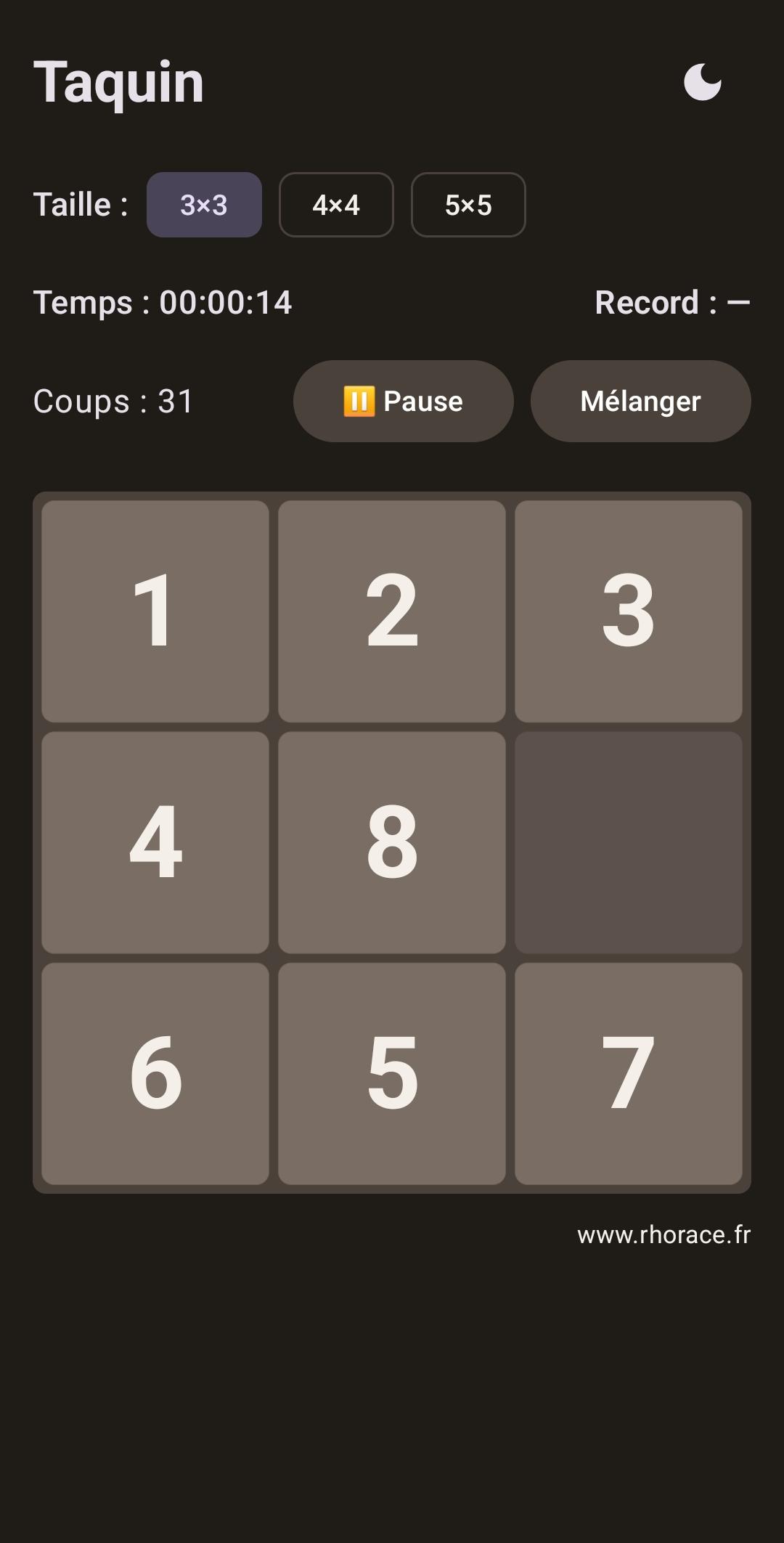Tap tile number 1
Screen dimensions: 784x1543
pos(155,611)
